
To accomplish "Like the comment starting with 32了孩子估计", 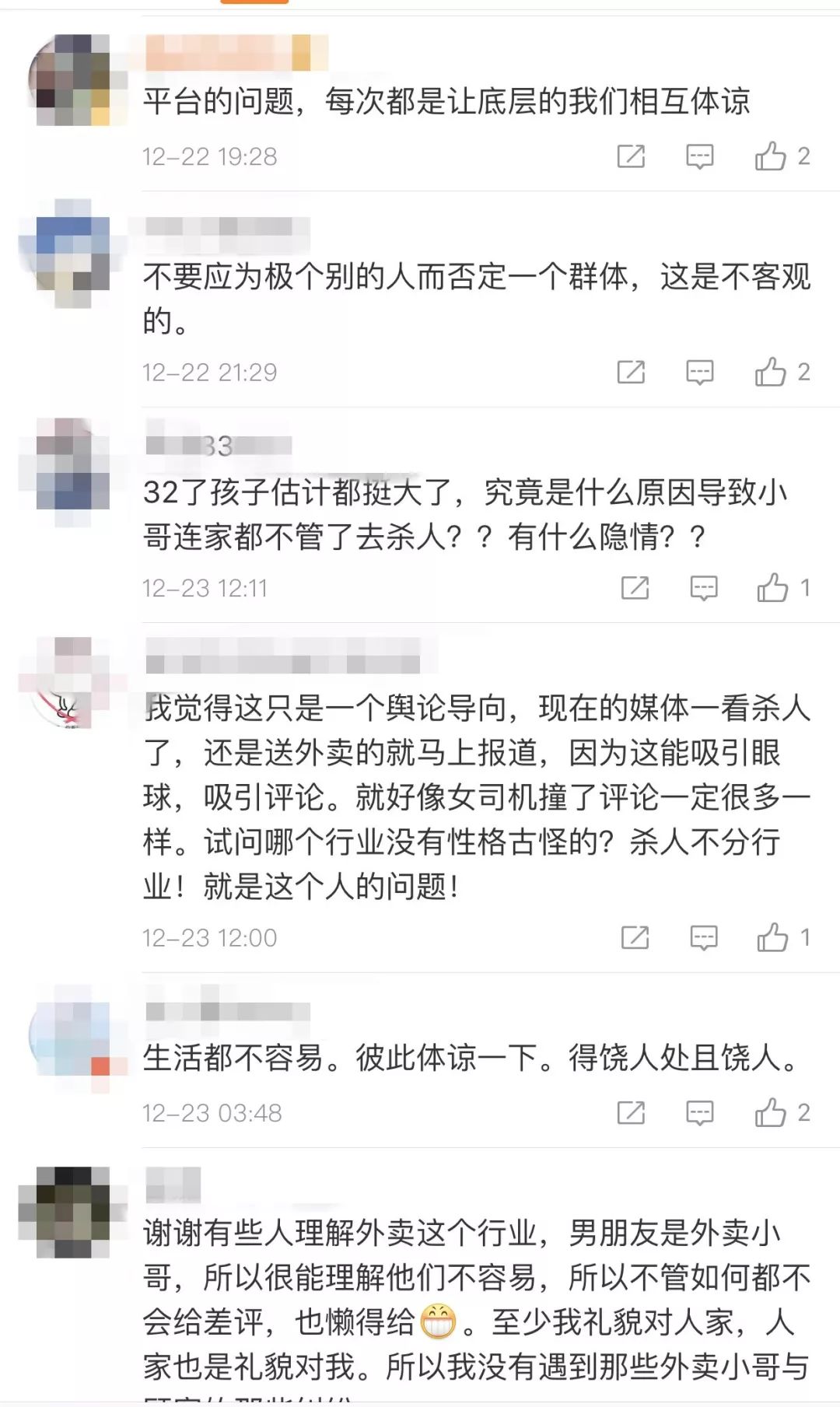I will pos(773,588).
